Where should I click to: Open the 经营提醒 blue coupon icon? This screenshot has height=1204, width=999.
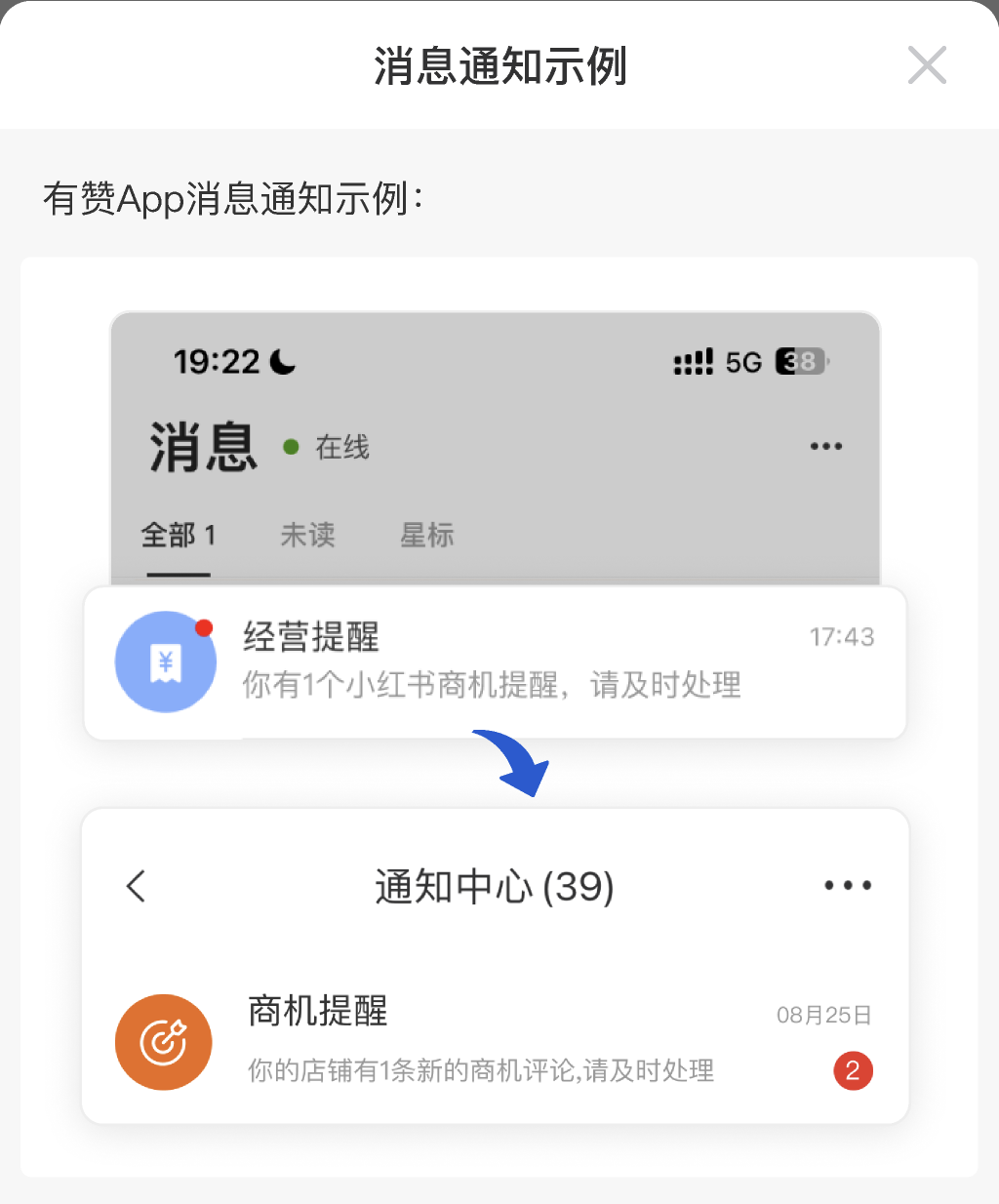[166, 662]
